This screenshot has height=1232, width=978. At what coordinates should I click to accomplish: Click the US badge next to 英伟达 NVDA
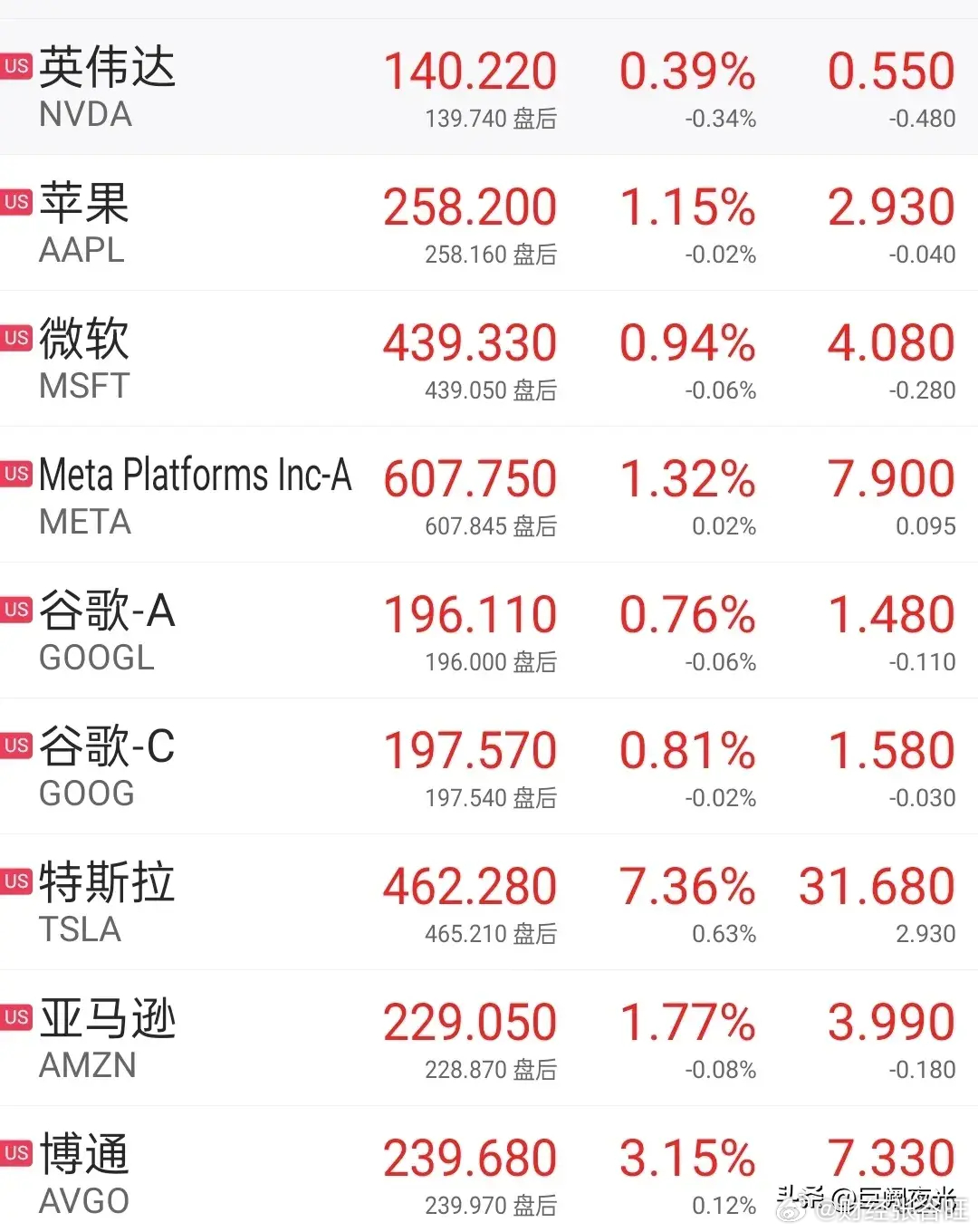[x=14, y=65]
